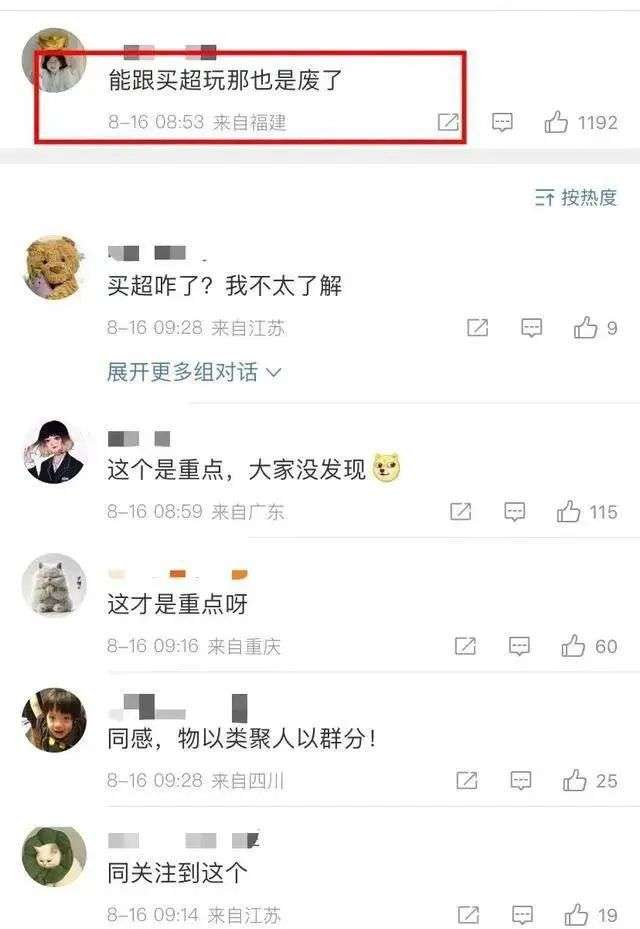Like the comment "买超咋了？我不太了解"

point(586,328)
